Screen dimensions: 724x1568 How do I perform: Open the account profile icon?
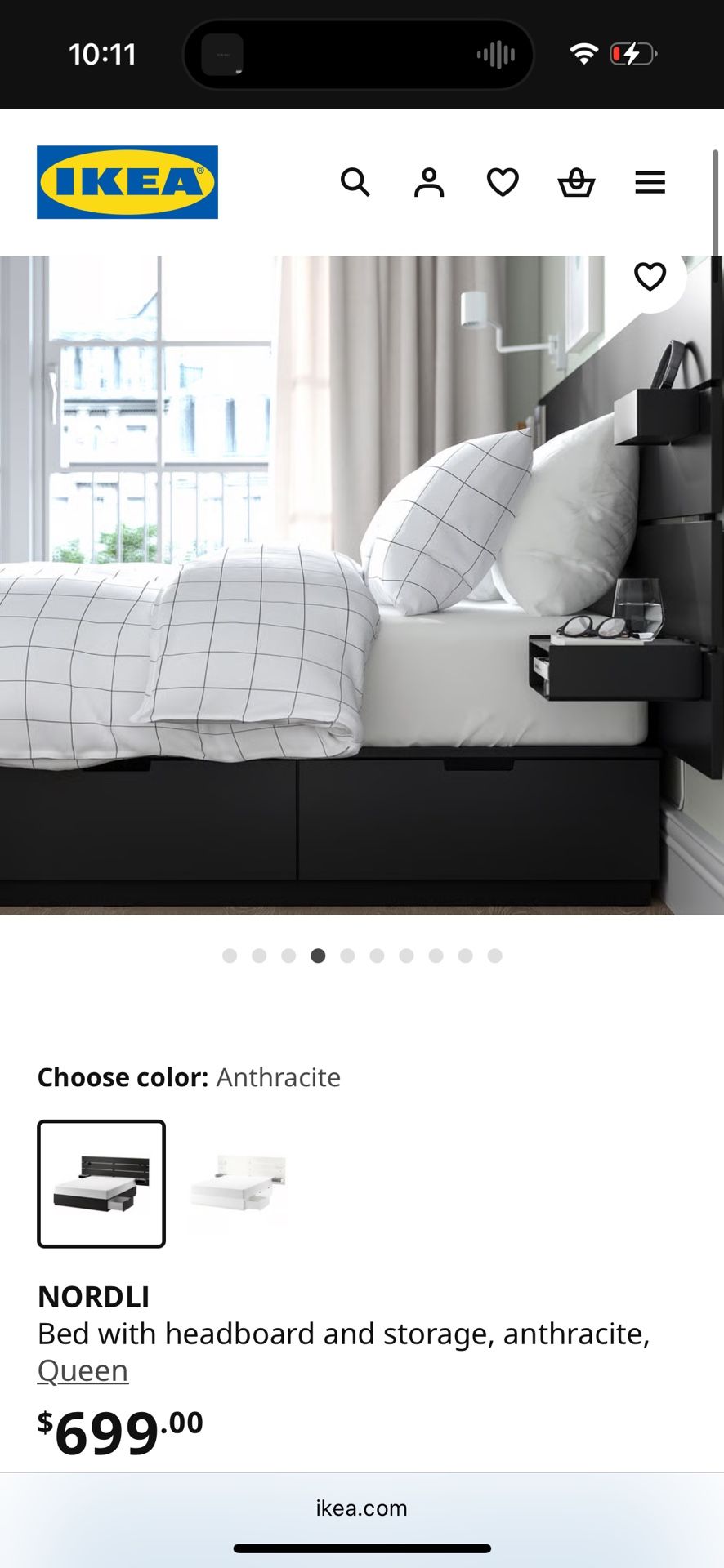point(430,182)
